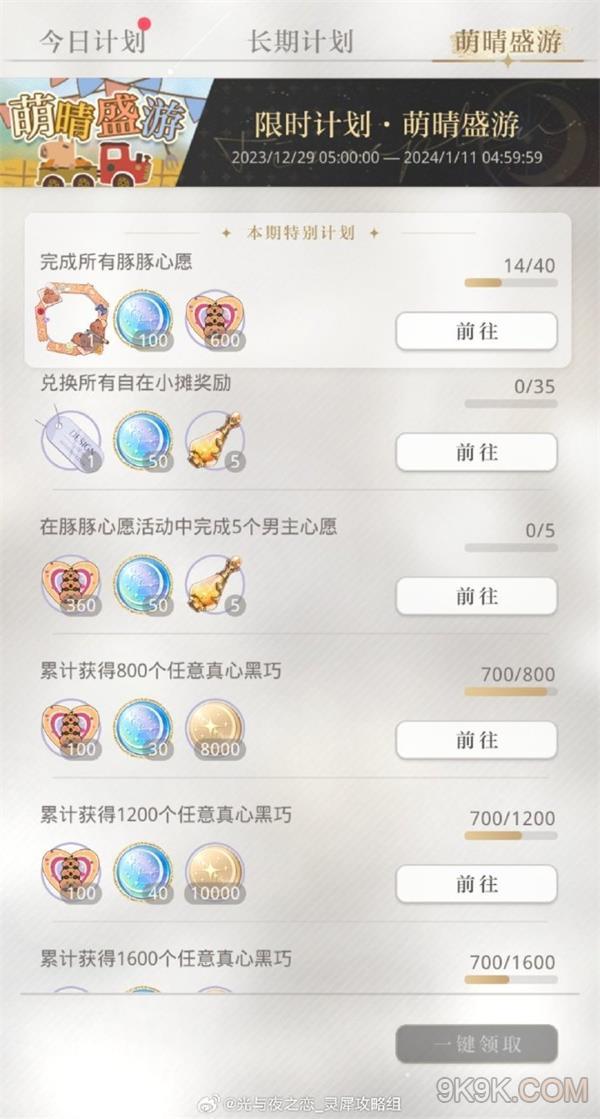Switch to the 今日计划 tab
Viewport: 600px width, 1119px height.
pyautogui.click(x=92, y=42)
